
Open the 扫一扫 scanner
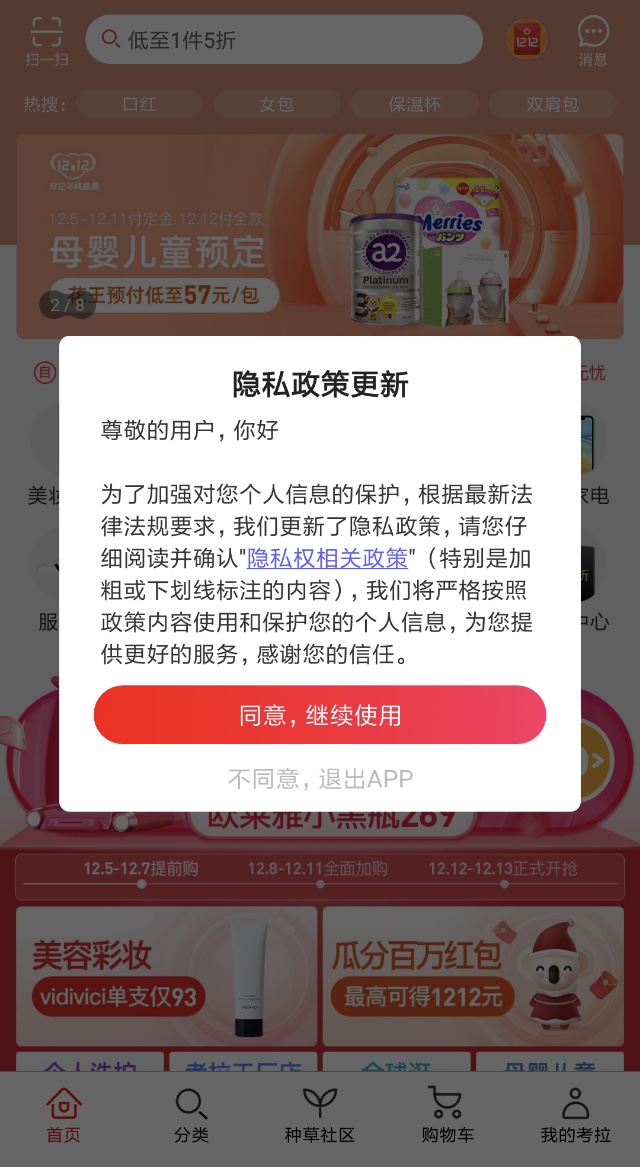46,41
